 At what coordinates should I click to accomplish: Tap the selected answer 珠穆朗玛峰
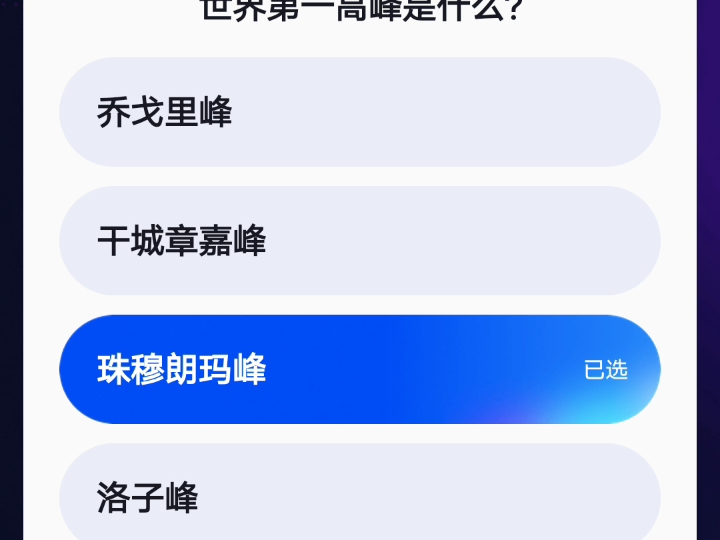coord(359,369)
